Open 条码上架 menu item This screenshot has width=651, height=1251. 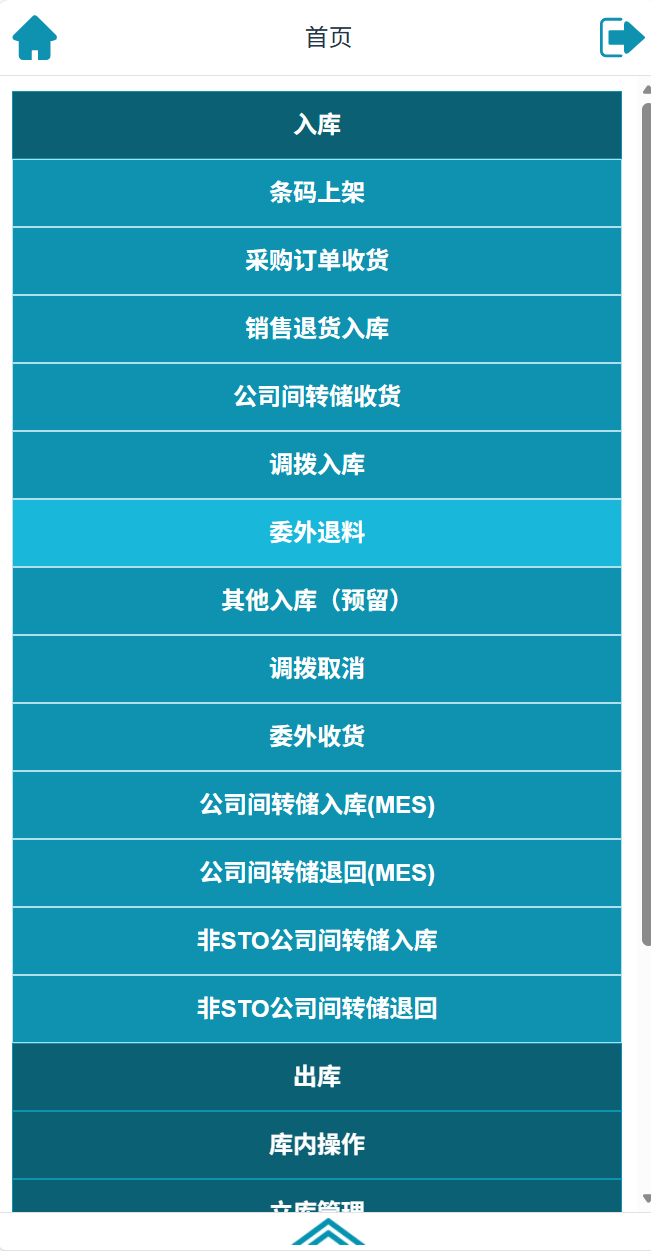[x=317, y=193]
